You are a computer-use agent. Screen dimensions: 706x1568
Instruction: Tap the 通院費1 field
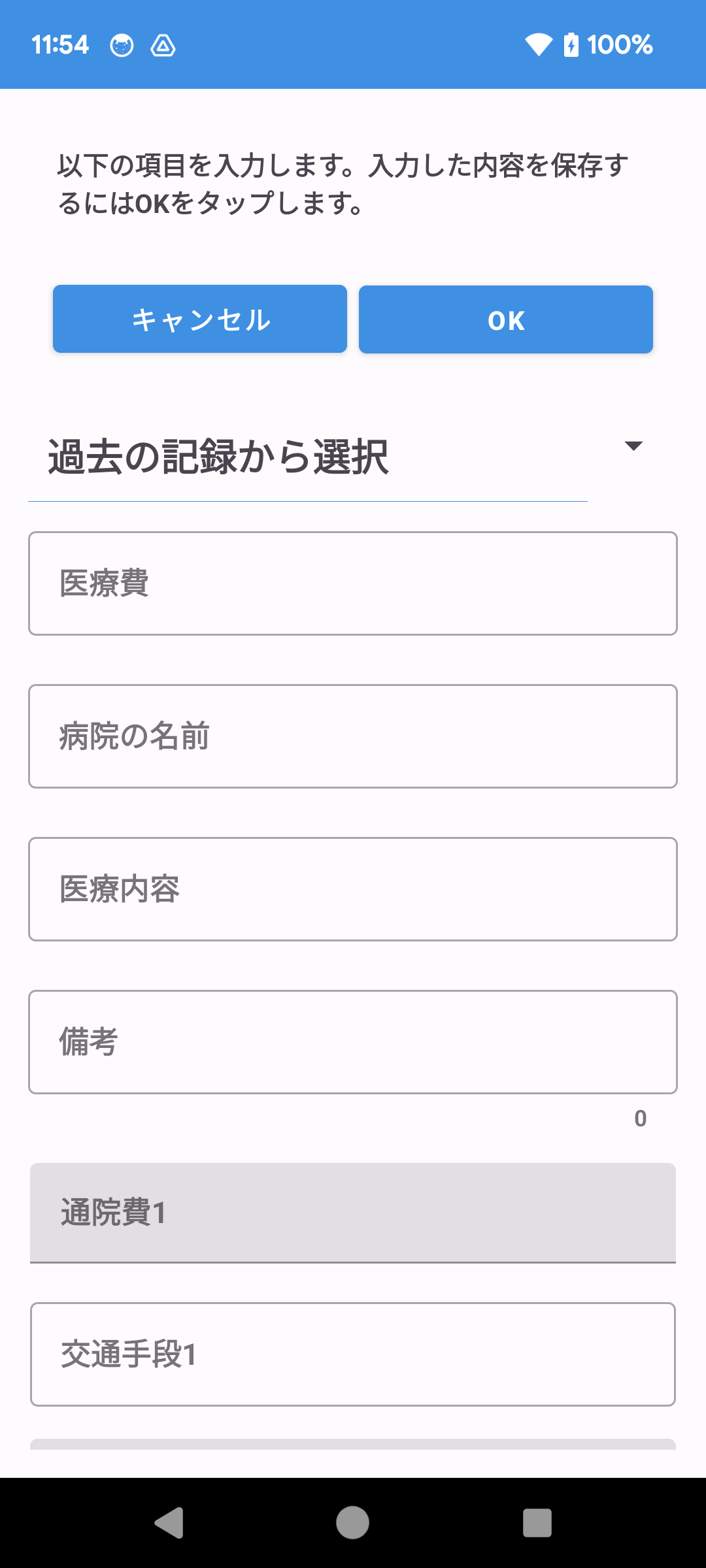click(353, 1213)
